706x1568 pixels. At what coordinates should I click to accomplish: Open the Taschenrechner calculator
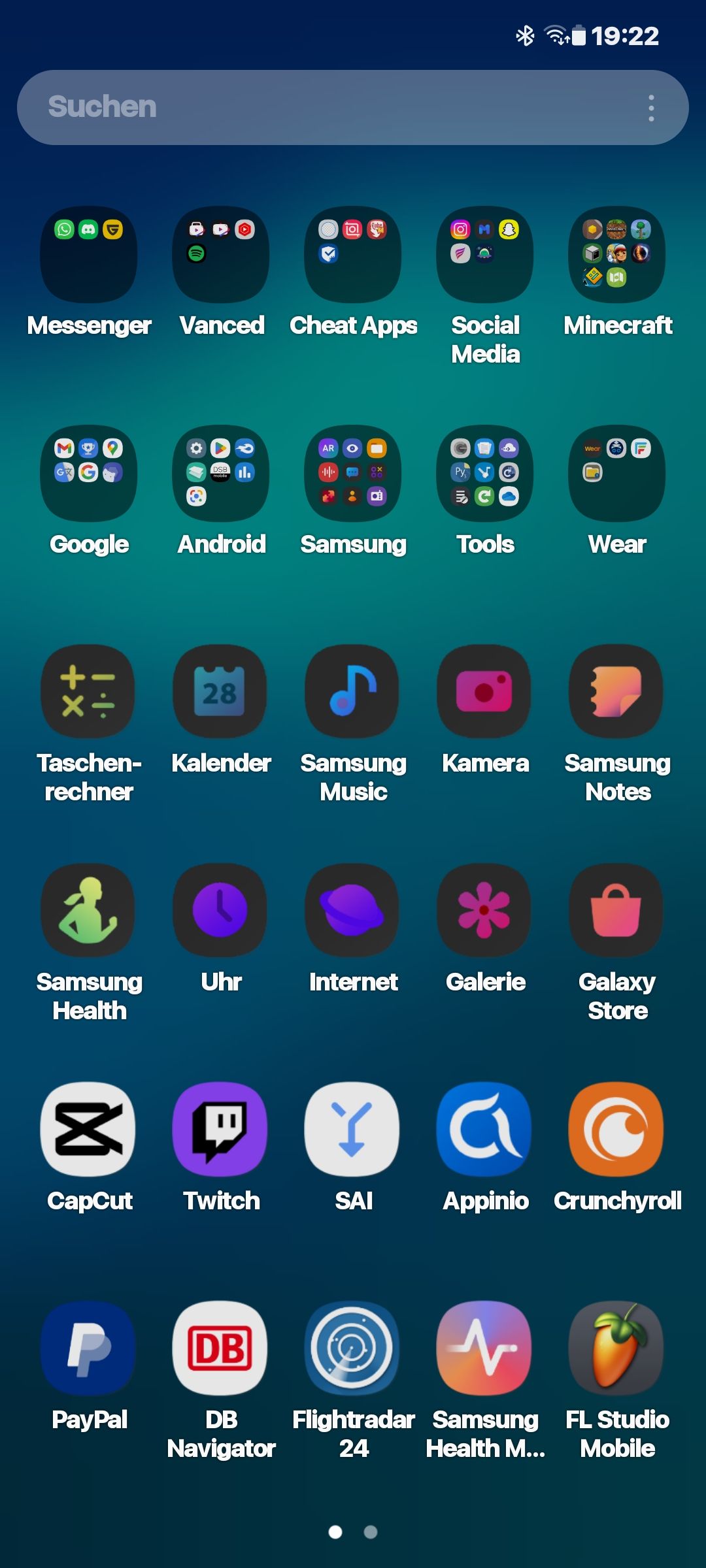88,691
